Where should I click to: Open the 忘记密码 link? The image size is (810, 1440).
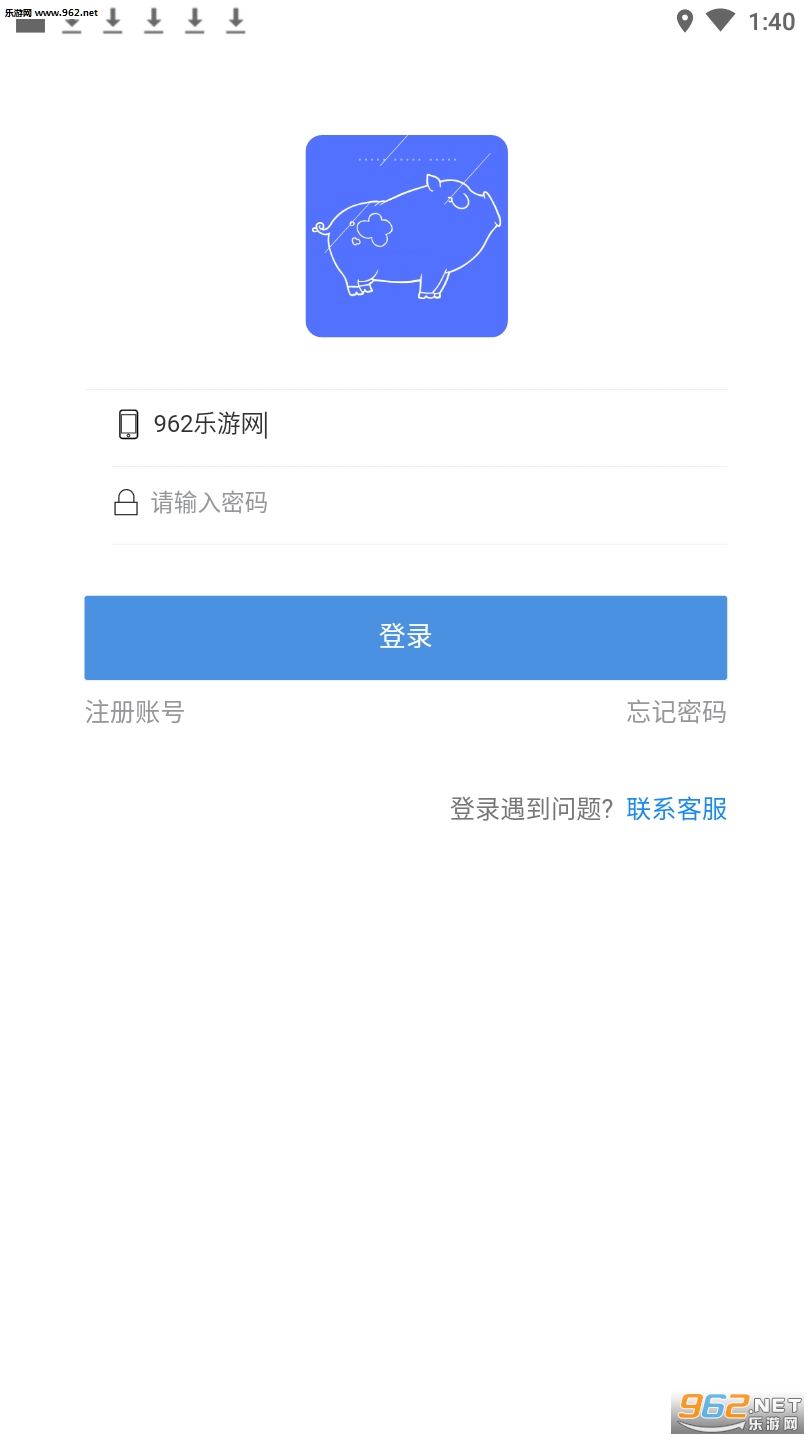coord(676,712)
